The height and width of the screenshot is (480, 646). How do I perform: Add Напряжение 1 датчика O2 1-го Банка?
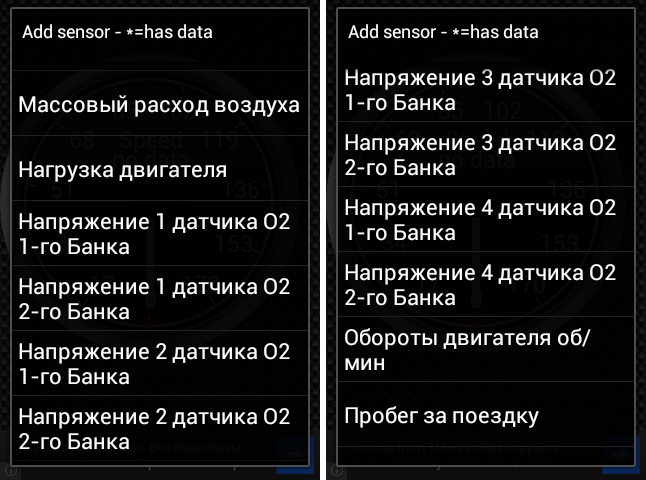pyautogui.click(x=160, y=234)
